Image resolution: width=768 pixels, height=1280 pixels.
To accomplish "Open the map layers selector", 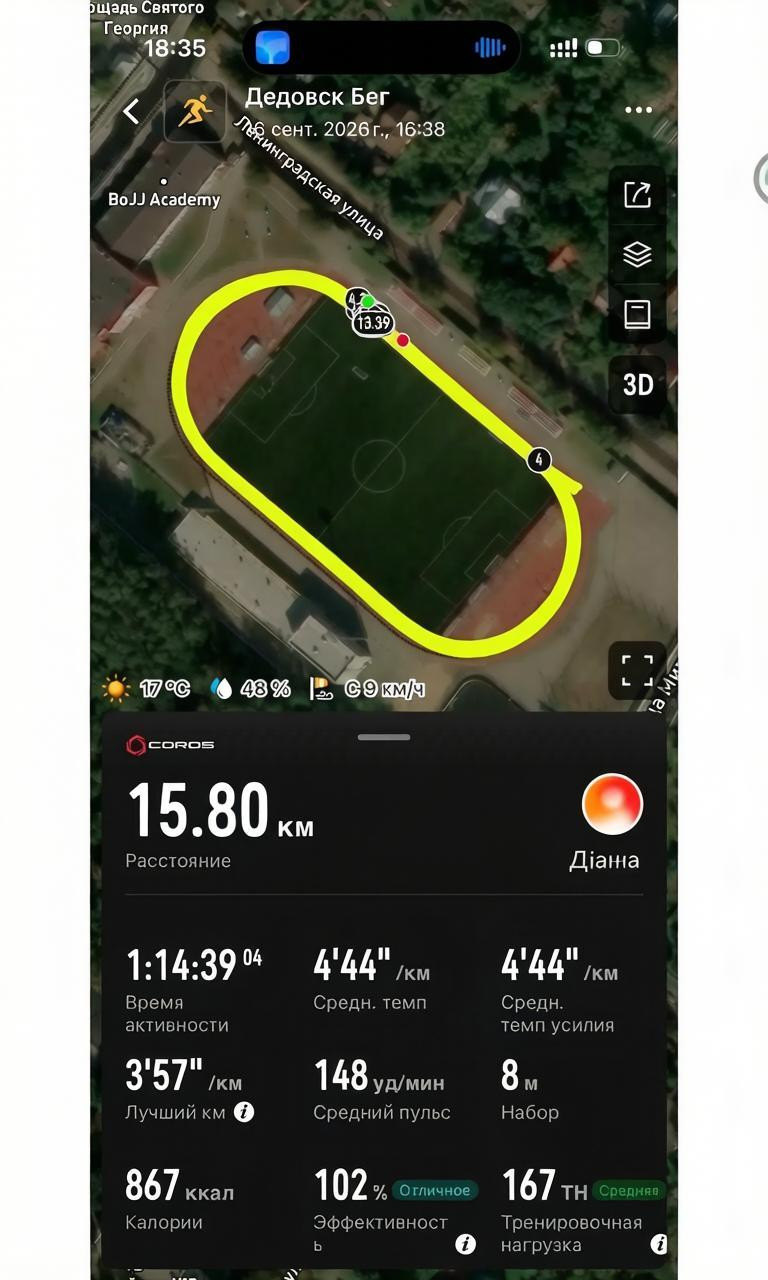I will point(637,255).
